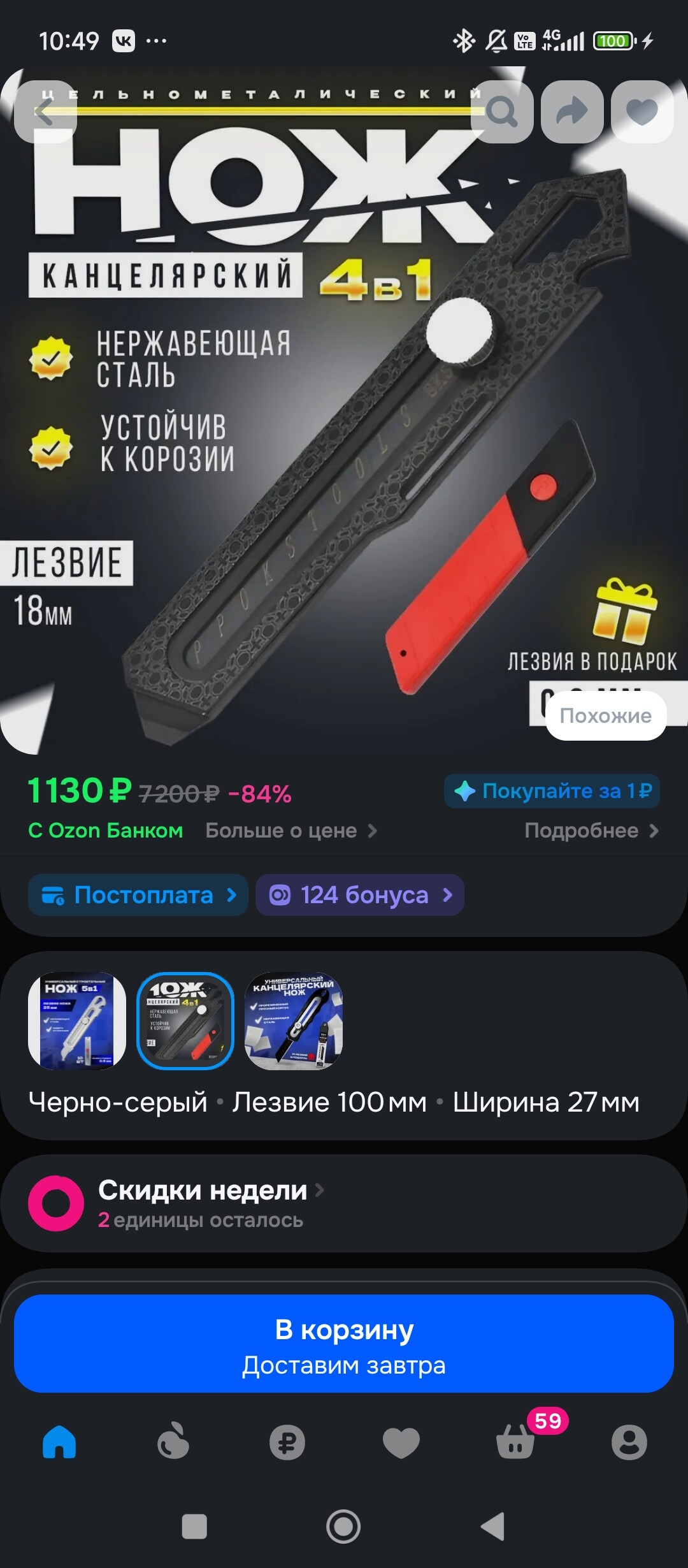
Task: Tap Подробнее link
Action: 591,831
